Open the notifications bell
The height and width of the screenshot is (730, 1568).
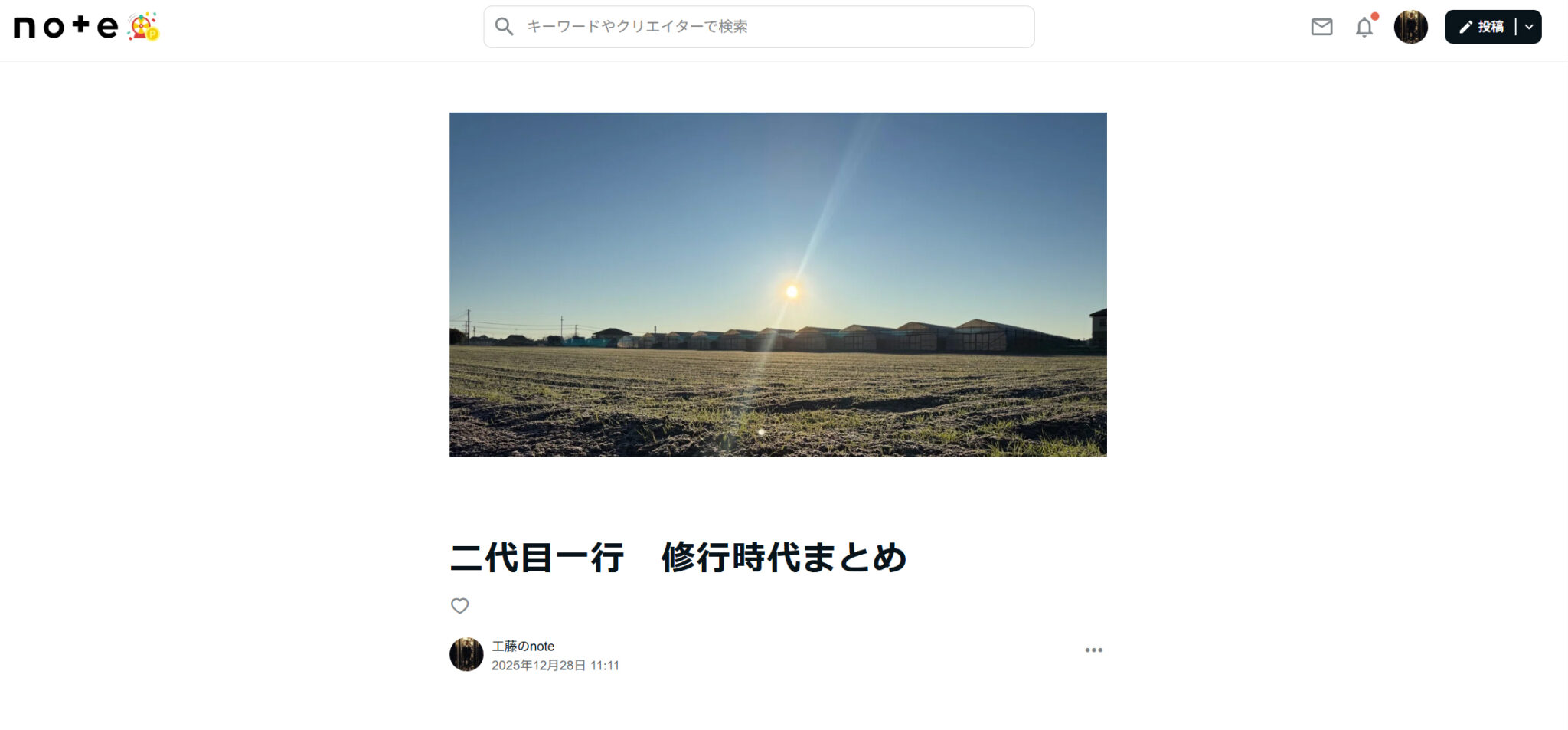click(x=1364, y=28)
